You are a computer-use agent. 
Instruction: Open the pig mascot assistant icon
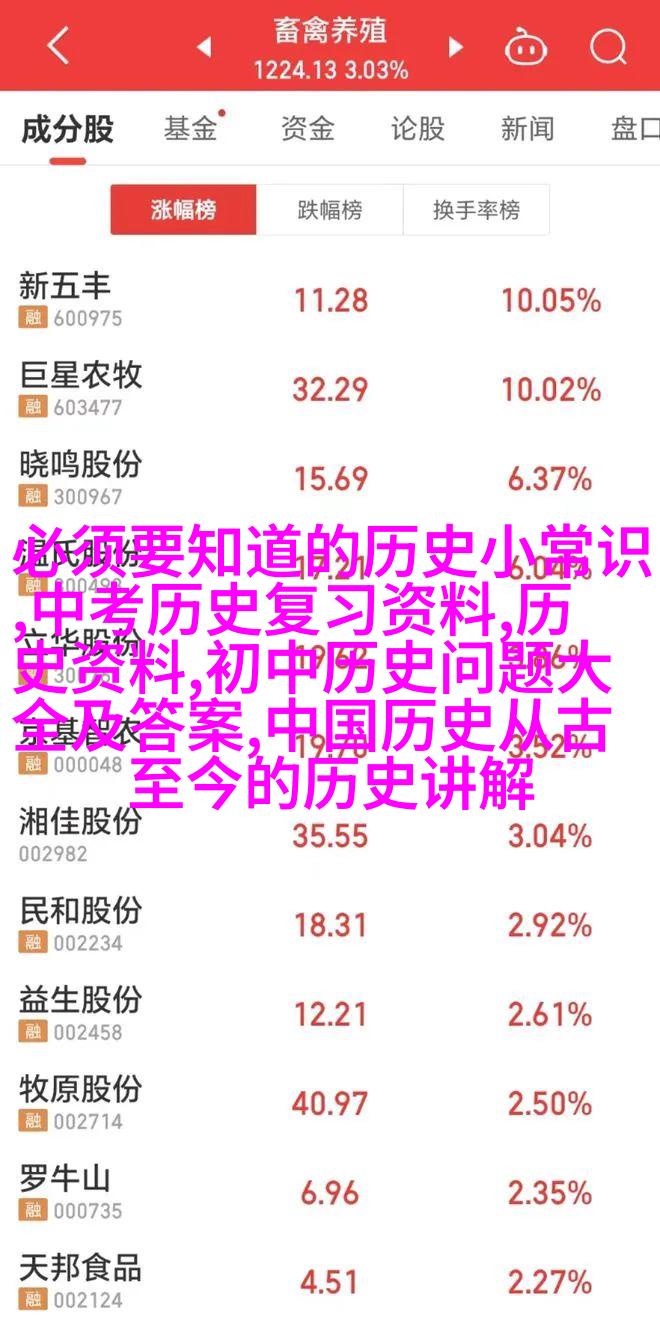coord(524,47)
